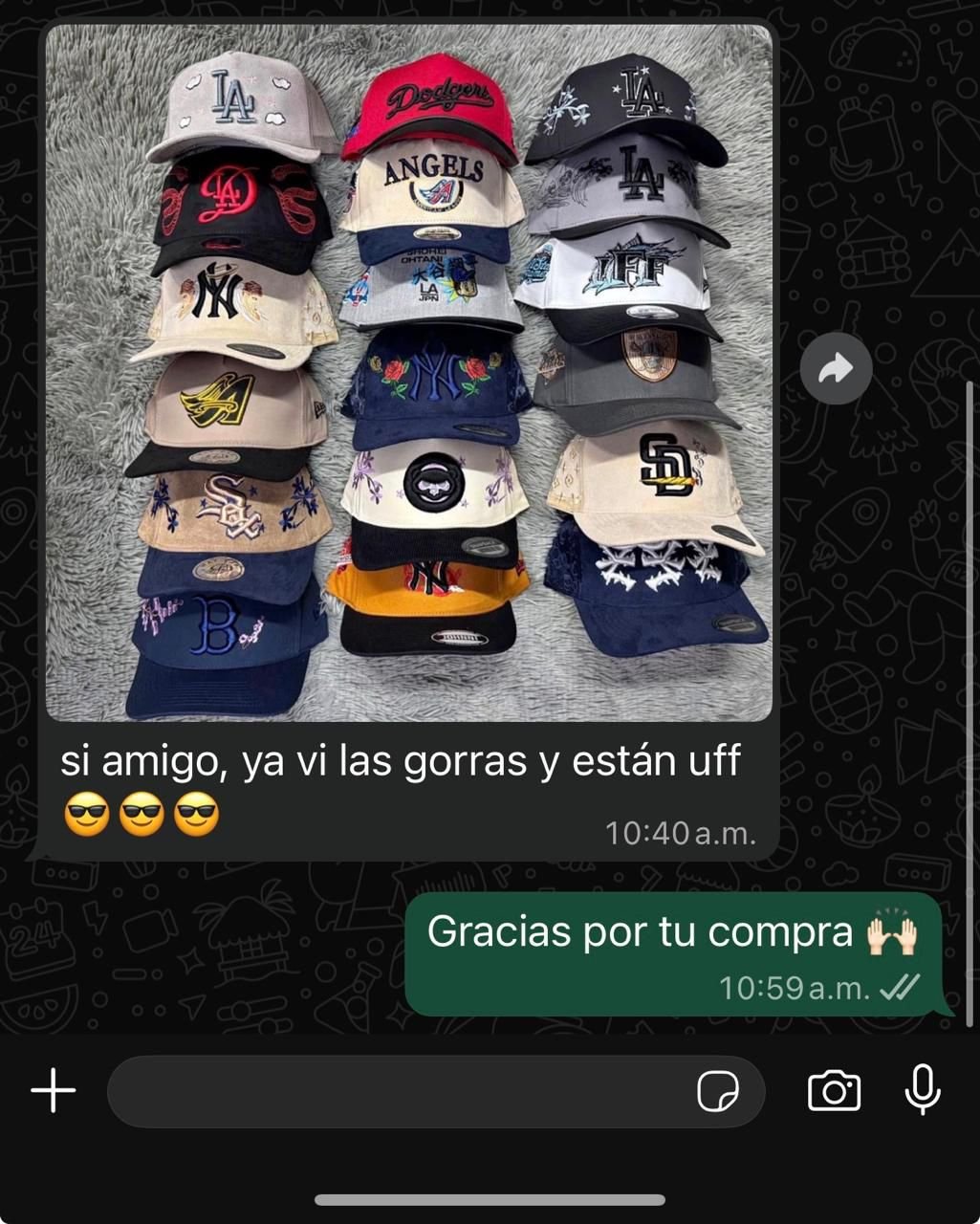Viewport: 980px width, 1224px height.
Task: Tap the forward arrow next to the image
Action: (836, 367)
